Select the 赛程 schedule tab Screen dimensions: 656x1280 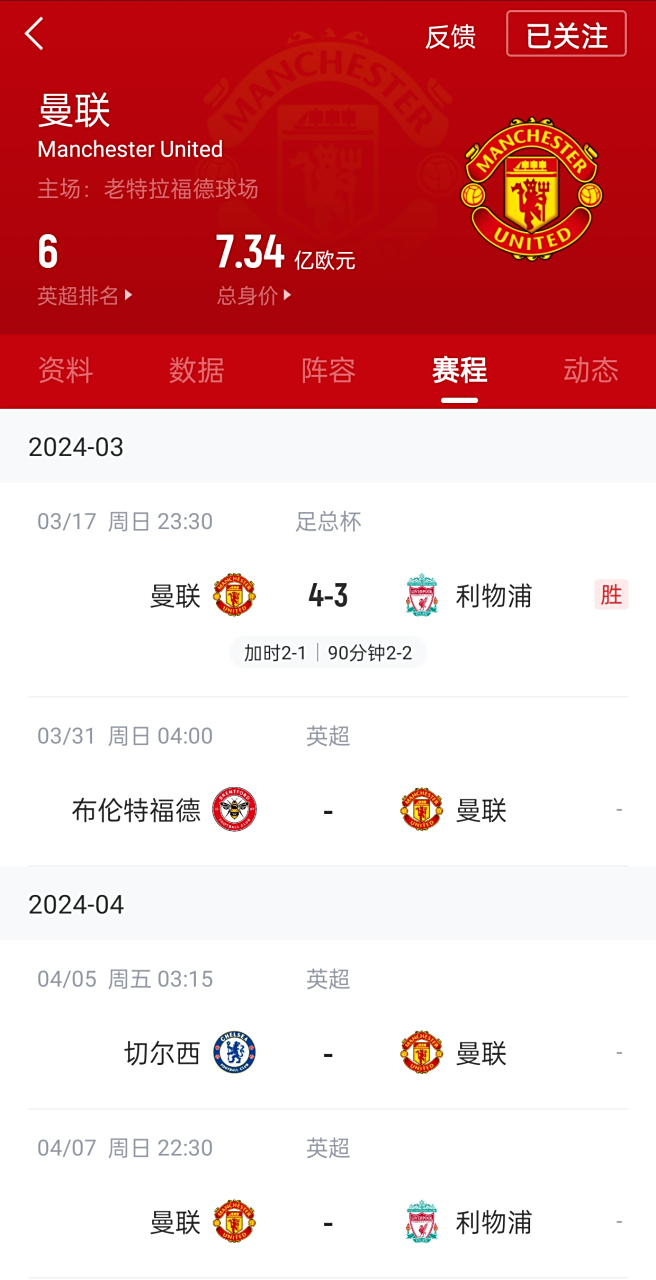[x=459, y=371]
